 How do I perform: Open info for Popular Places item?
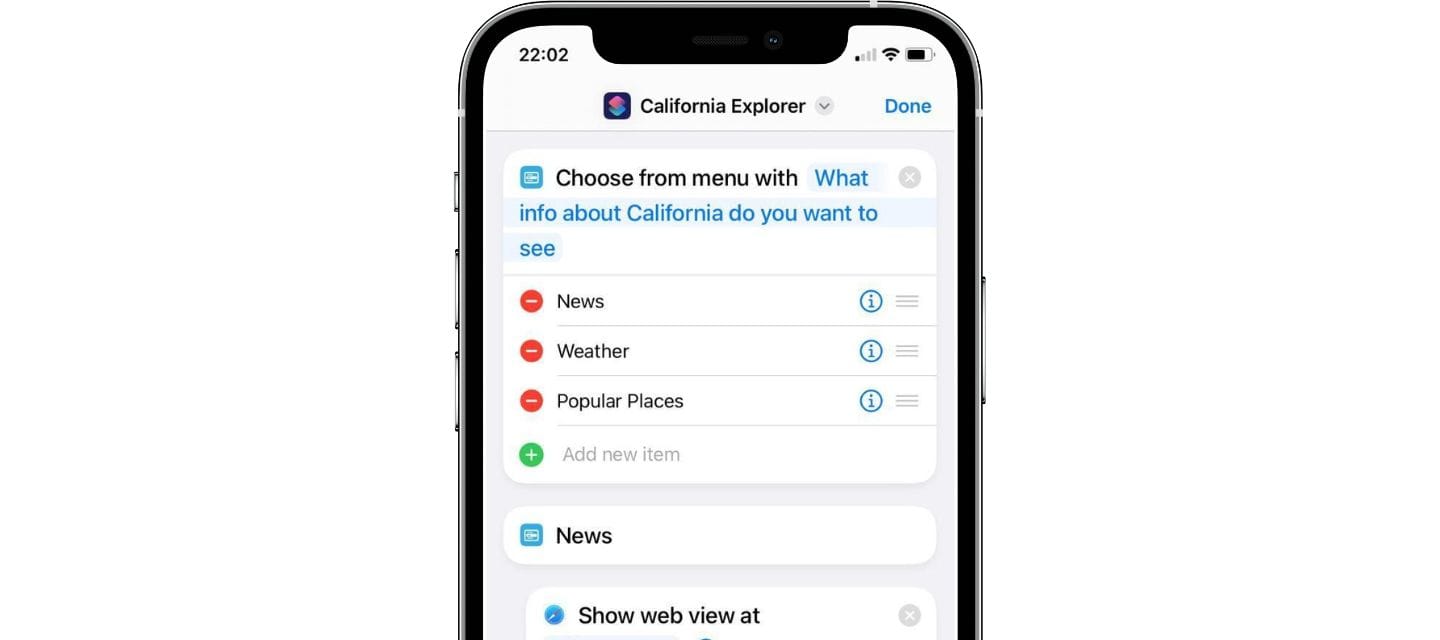(871, 401)
